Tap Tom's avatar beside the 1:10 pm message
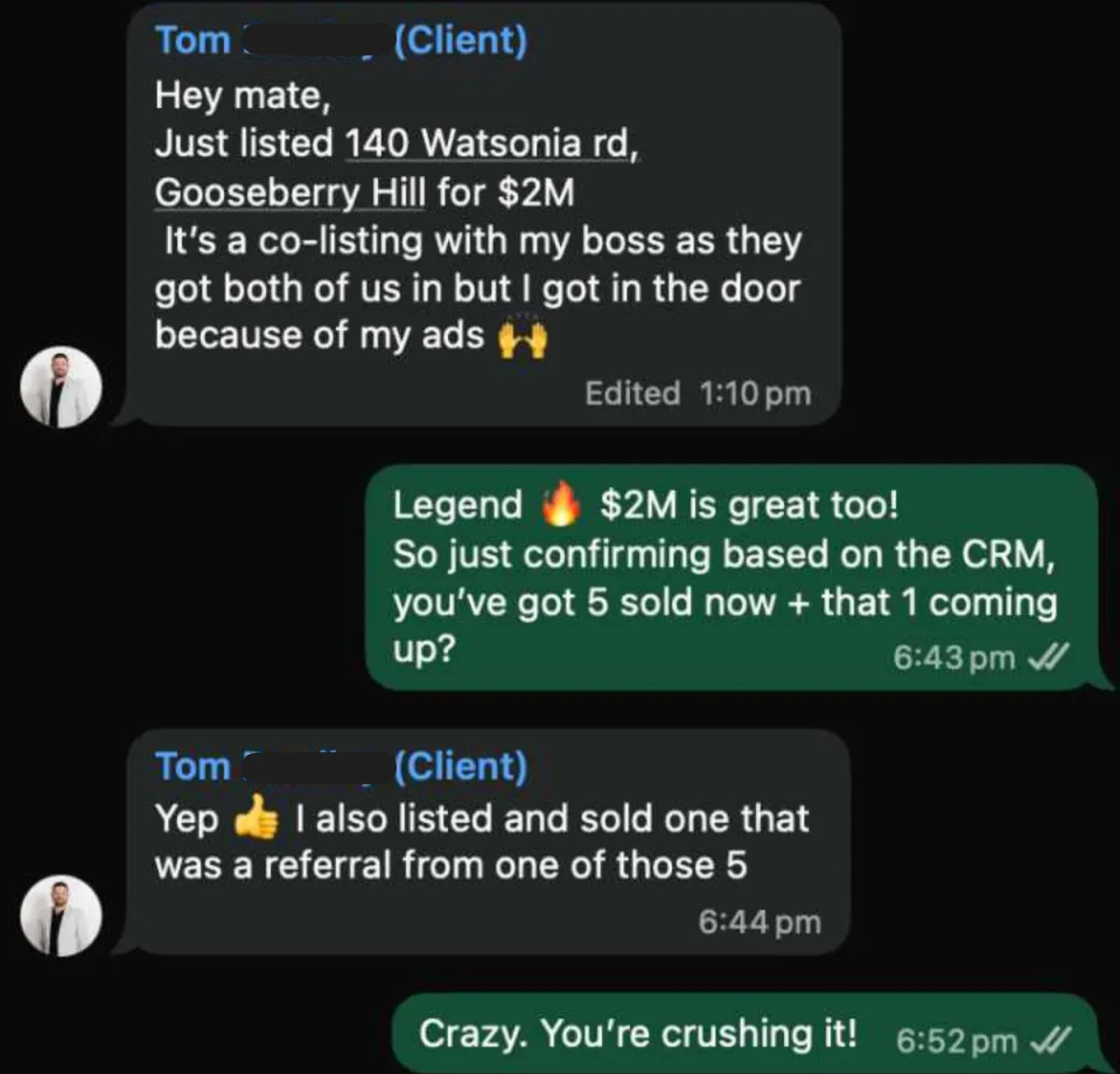 (x=61, y=387)
